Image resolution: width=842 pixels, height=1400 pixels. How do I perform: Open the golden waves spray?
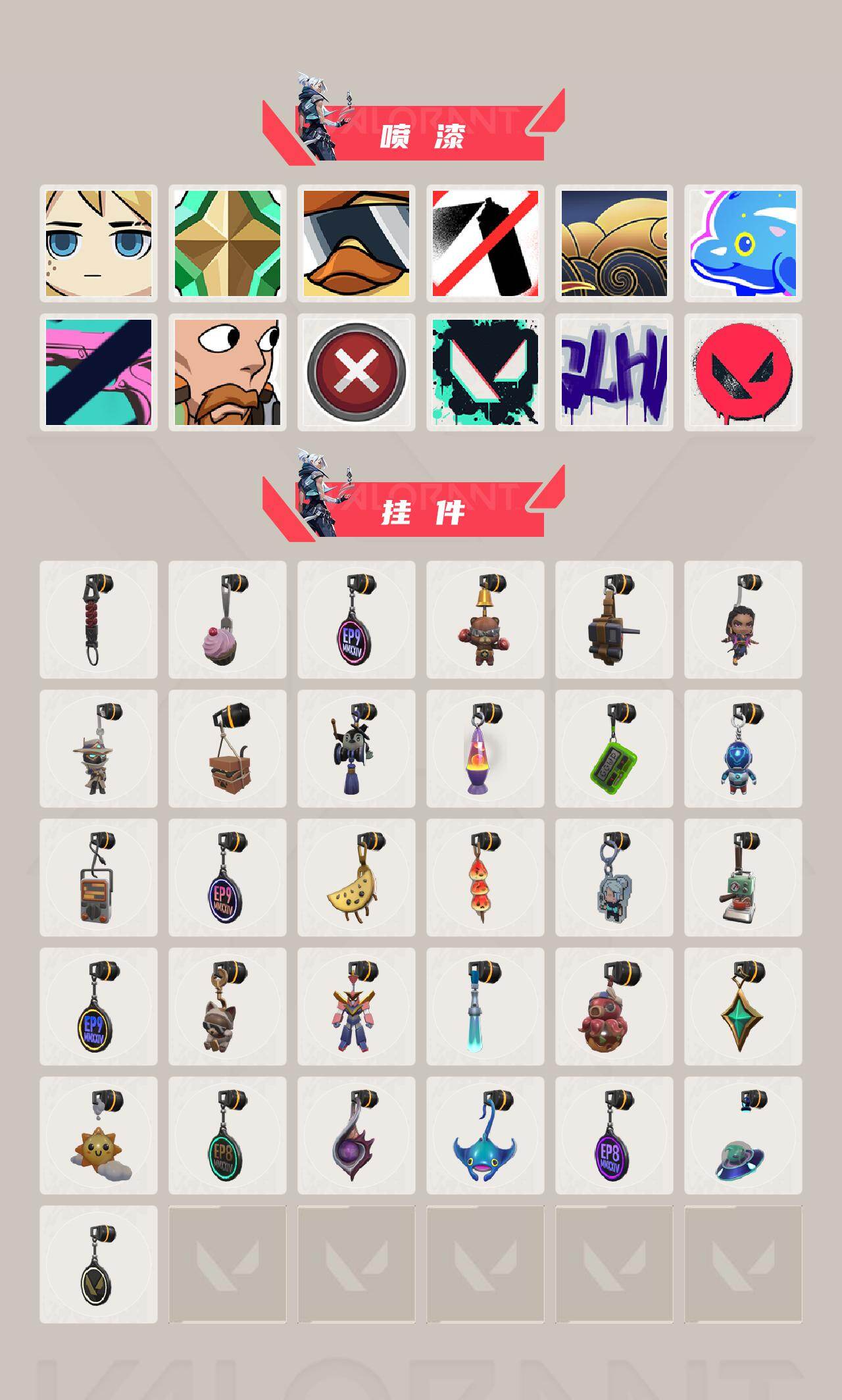tap(616, 243)
